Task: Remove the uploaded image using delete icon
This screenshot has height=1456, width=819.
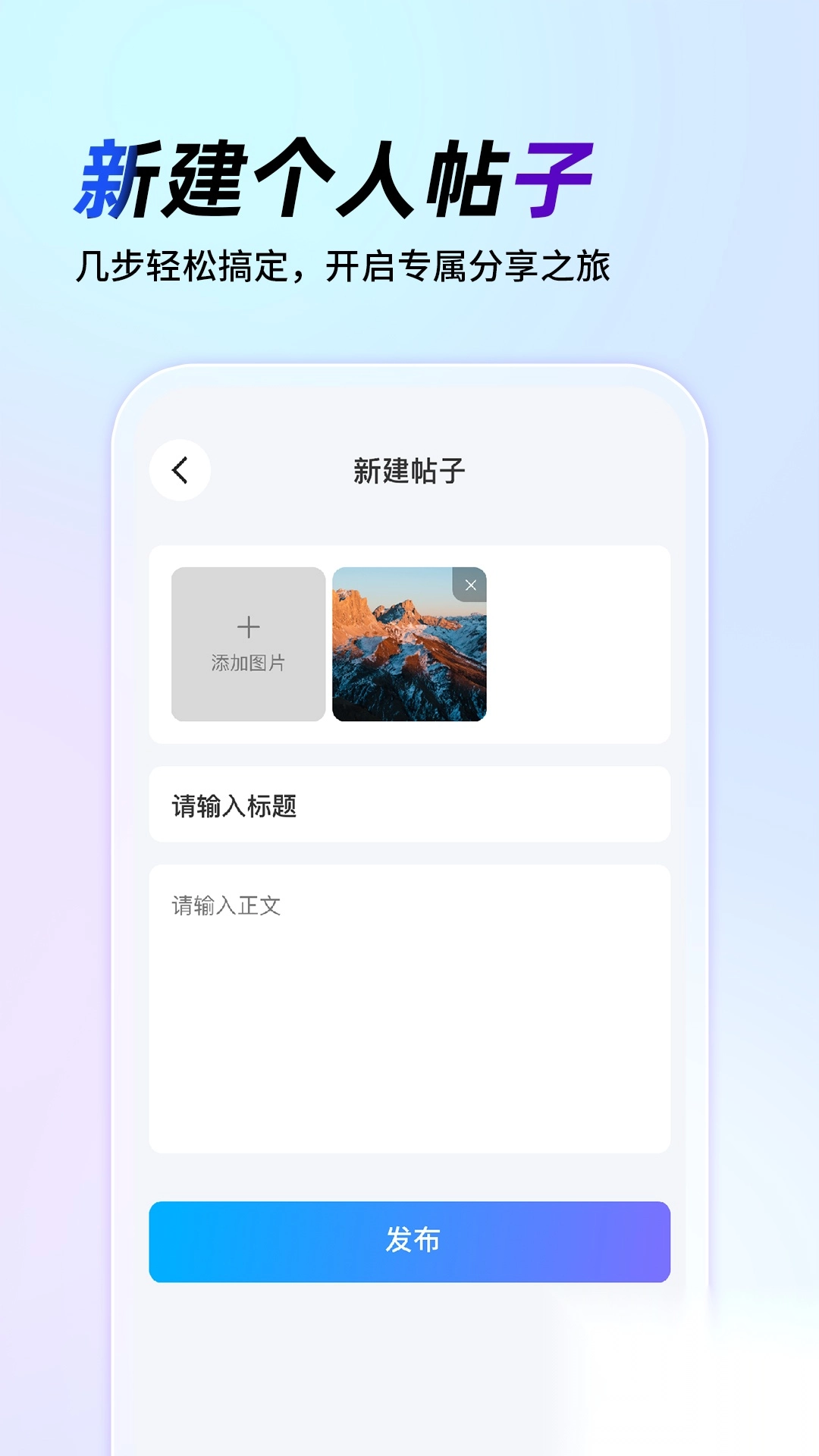Action: pyautogui.click(x=470, y=584)
